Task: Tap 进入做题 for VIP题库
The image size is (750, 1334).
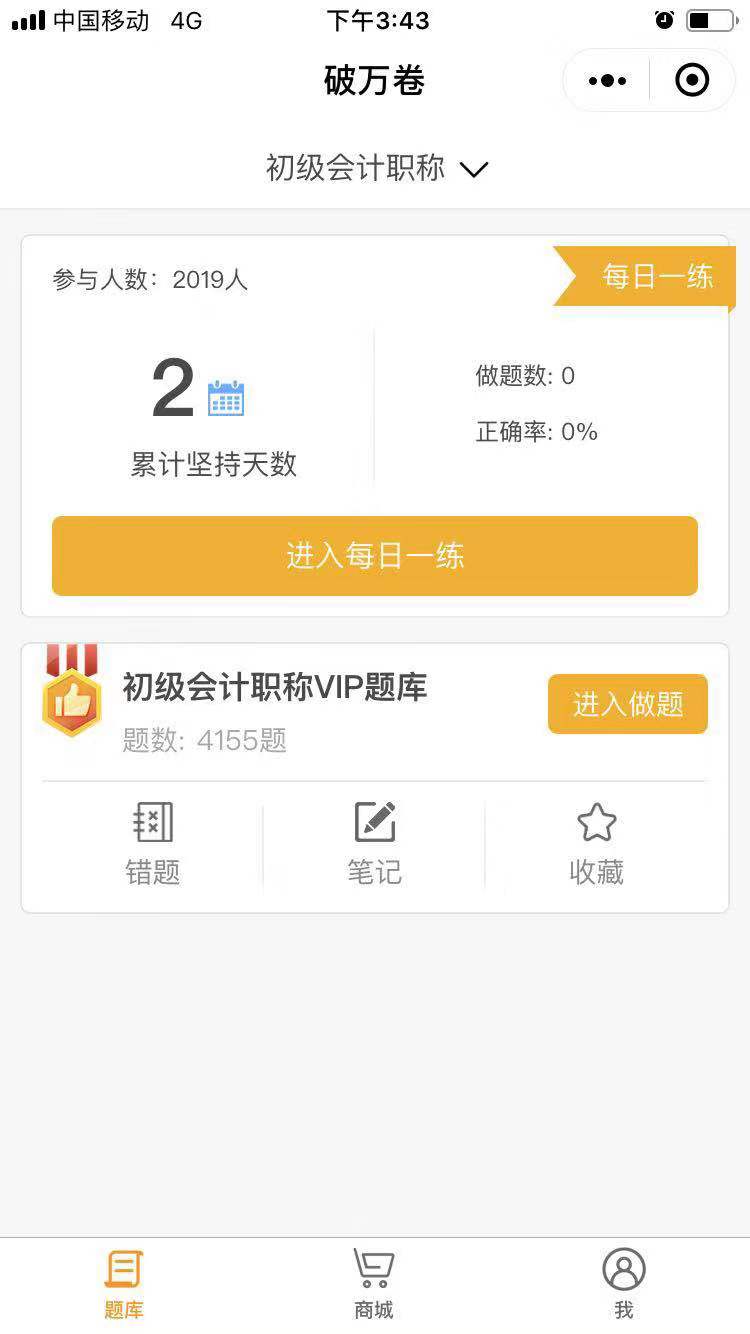Action: [x=628, y=704]
